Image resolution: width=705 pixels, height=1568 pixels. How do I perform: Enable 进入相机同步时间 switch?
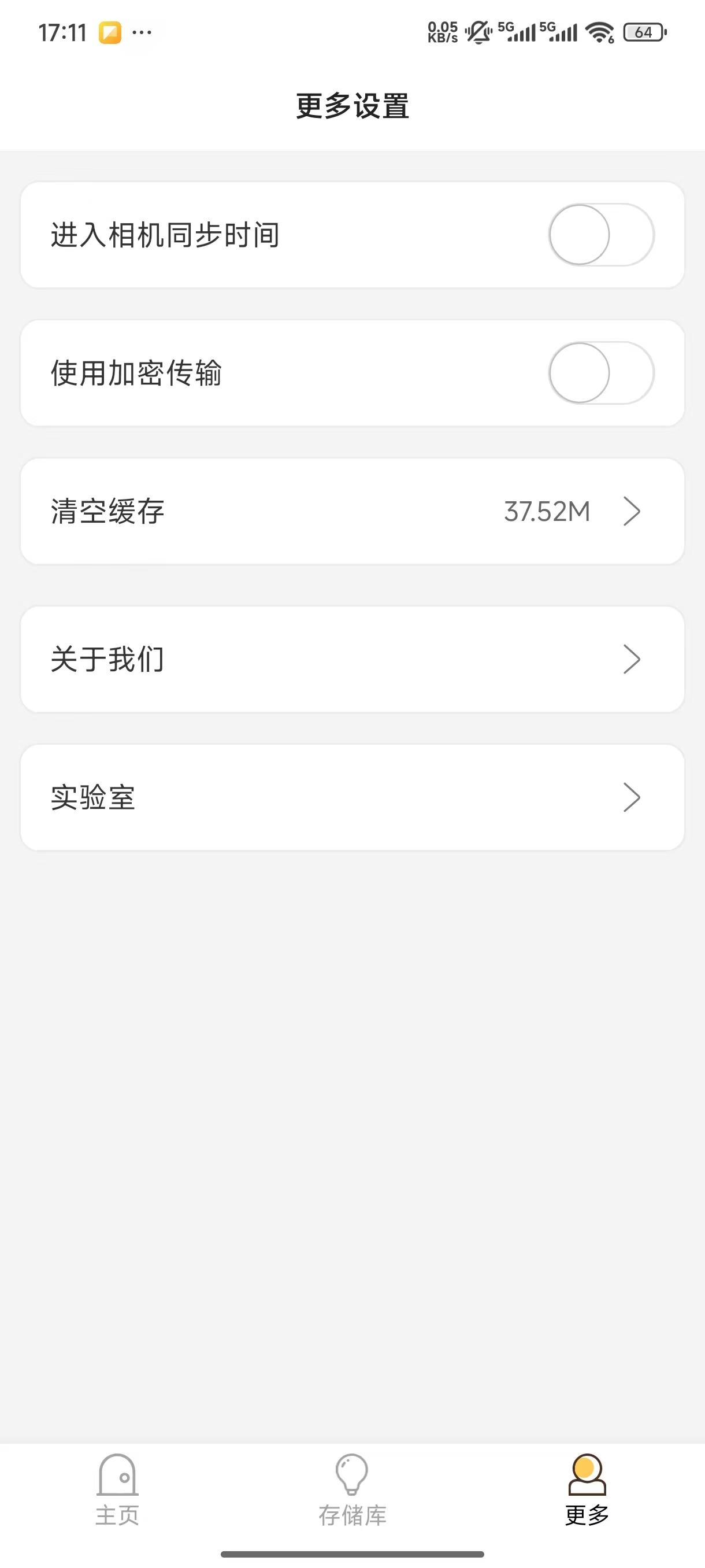tap(601, 235)
